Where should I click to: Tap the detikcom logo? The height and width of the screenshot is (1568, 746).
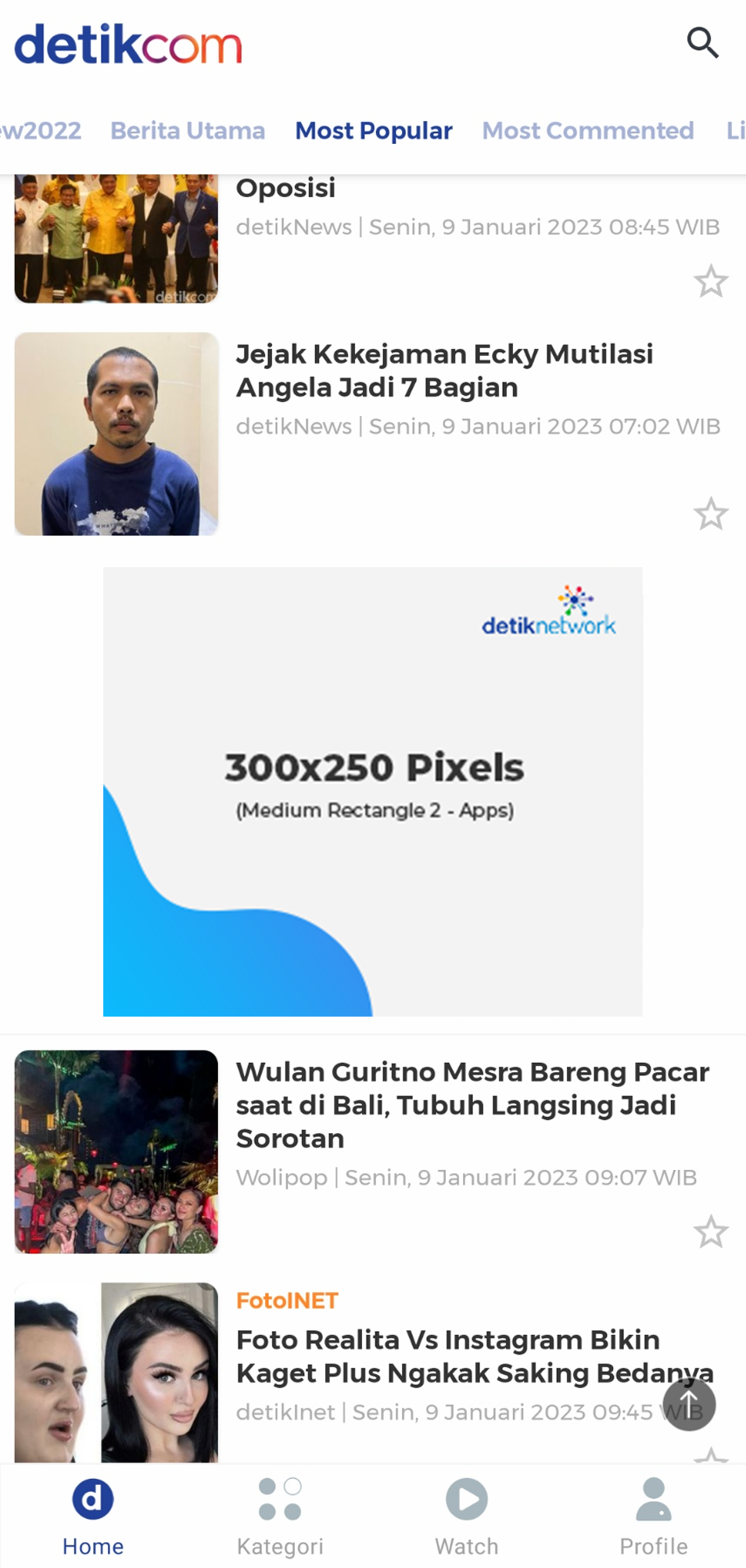click(x=128, y=45)
